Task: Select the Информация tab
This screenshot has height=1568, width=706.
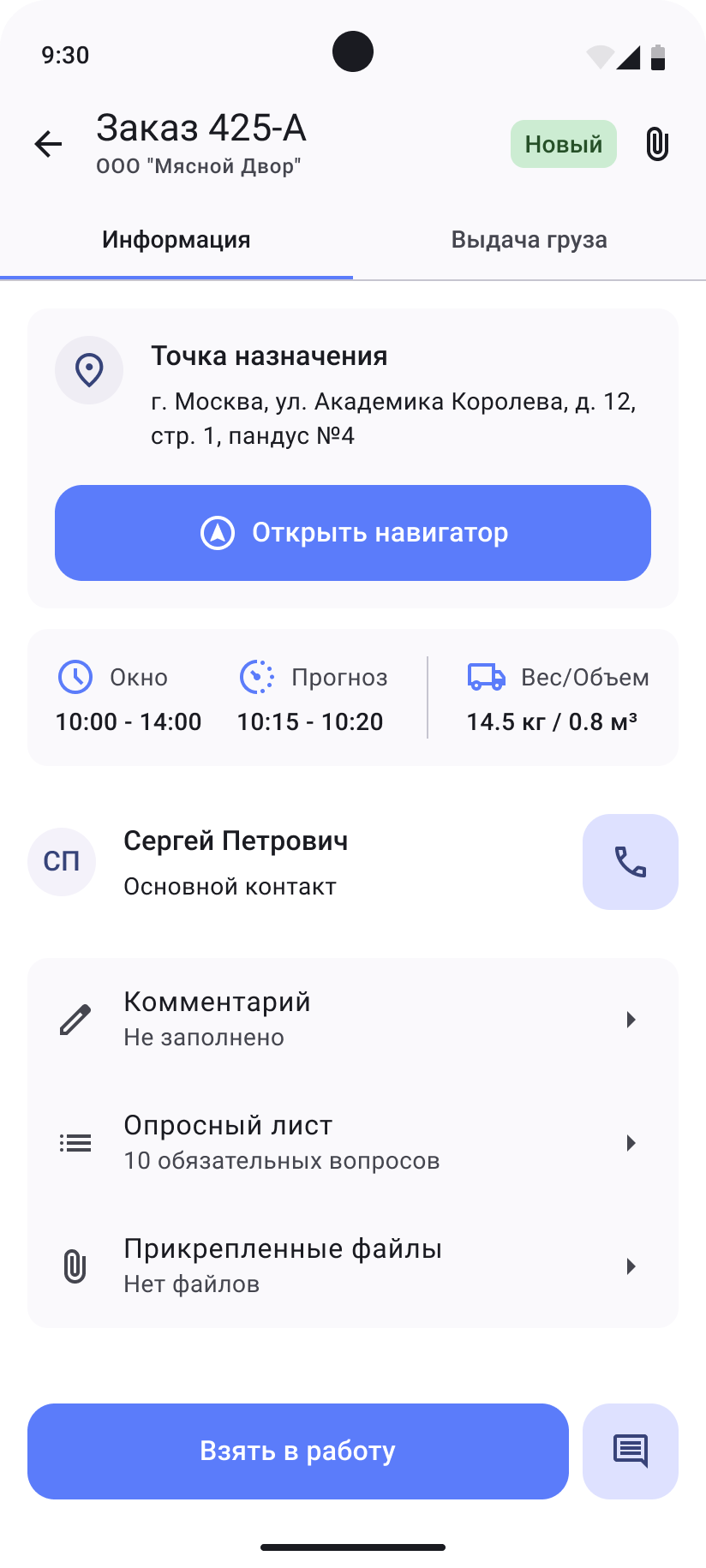Action: [x=176, y=240]
